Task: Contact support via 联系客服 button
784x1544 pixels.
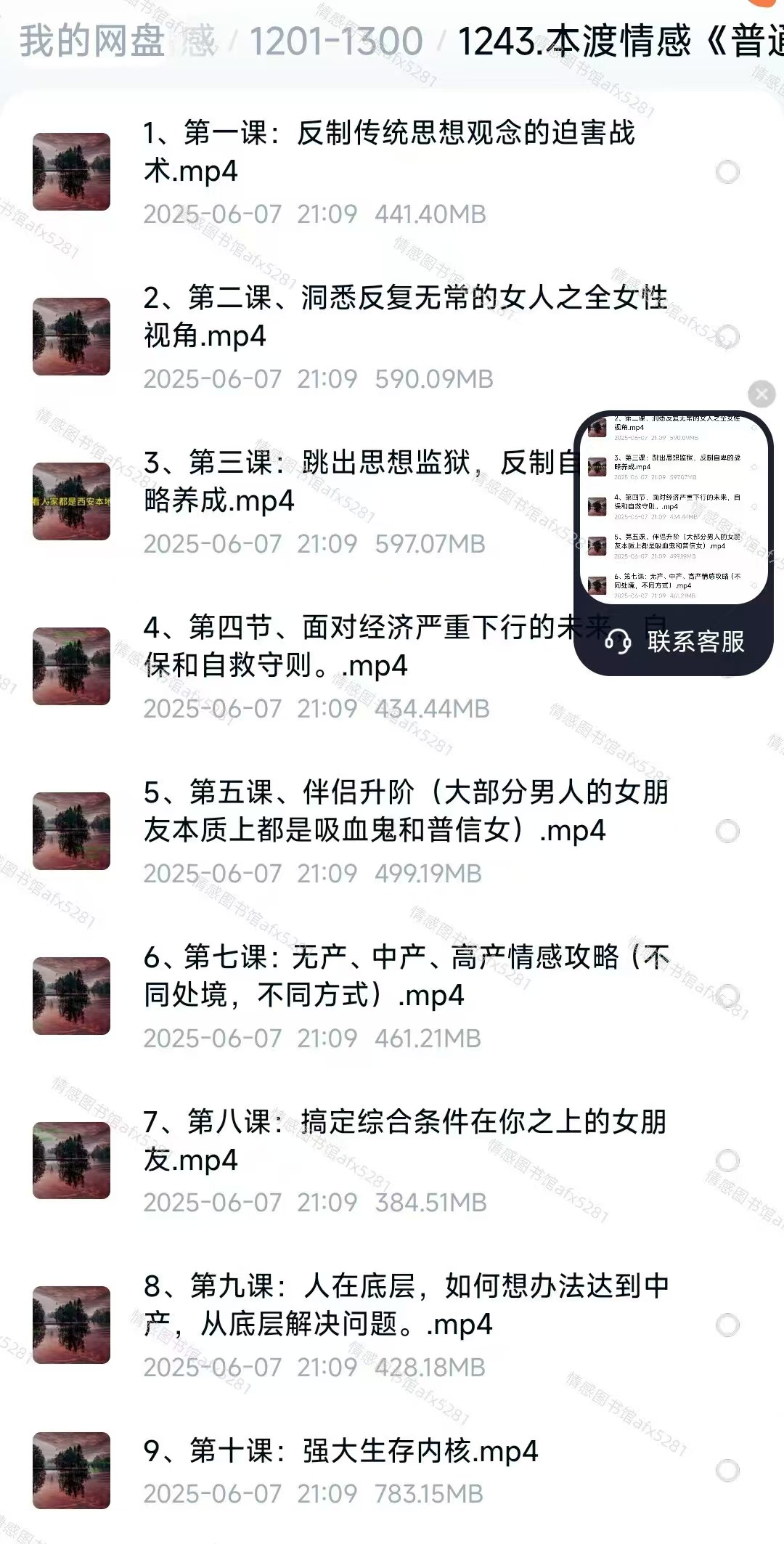Action: (x=675, y=642)
